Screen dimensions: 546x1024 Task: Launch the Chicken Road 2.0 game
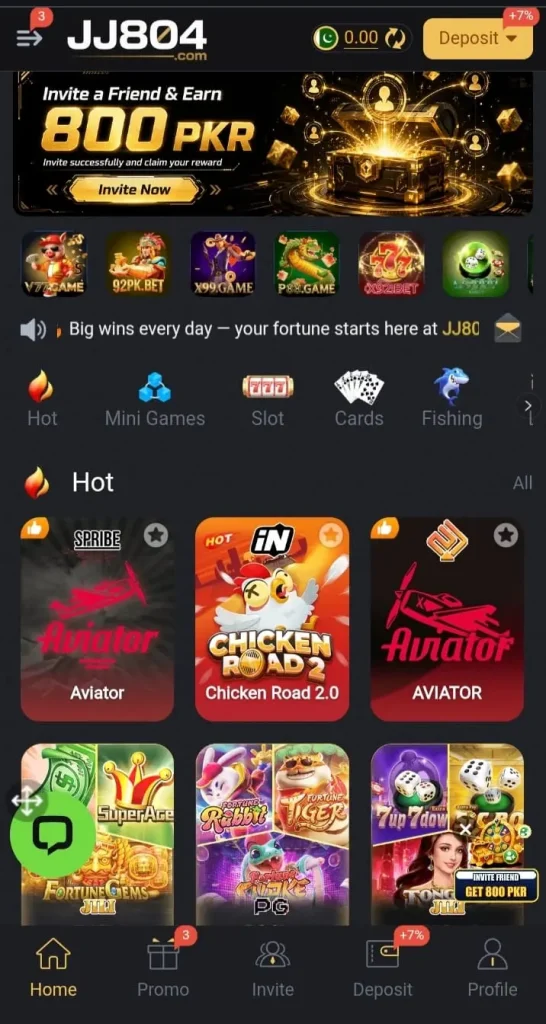pos(272,619)
